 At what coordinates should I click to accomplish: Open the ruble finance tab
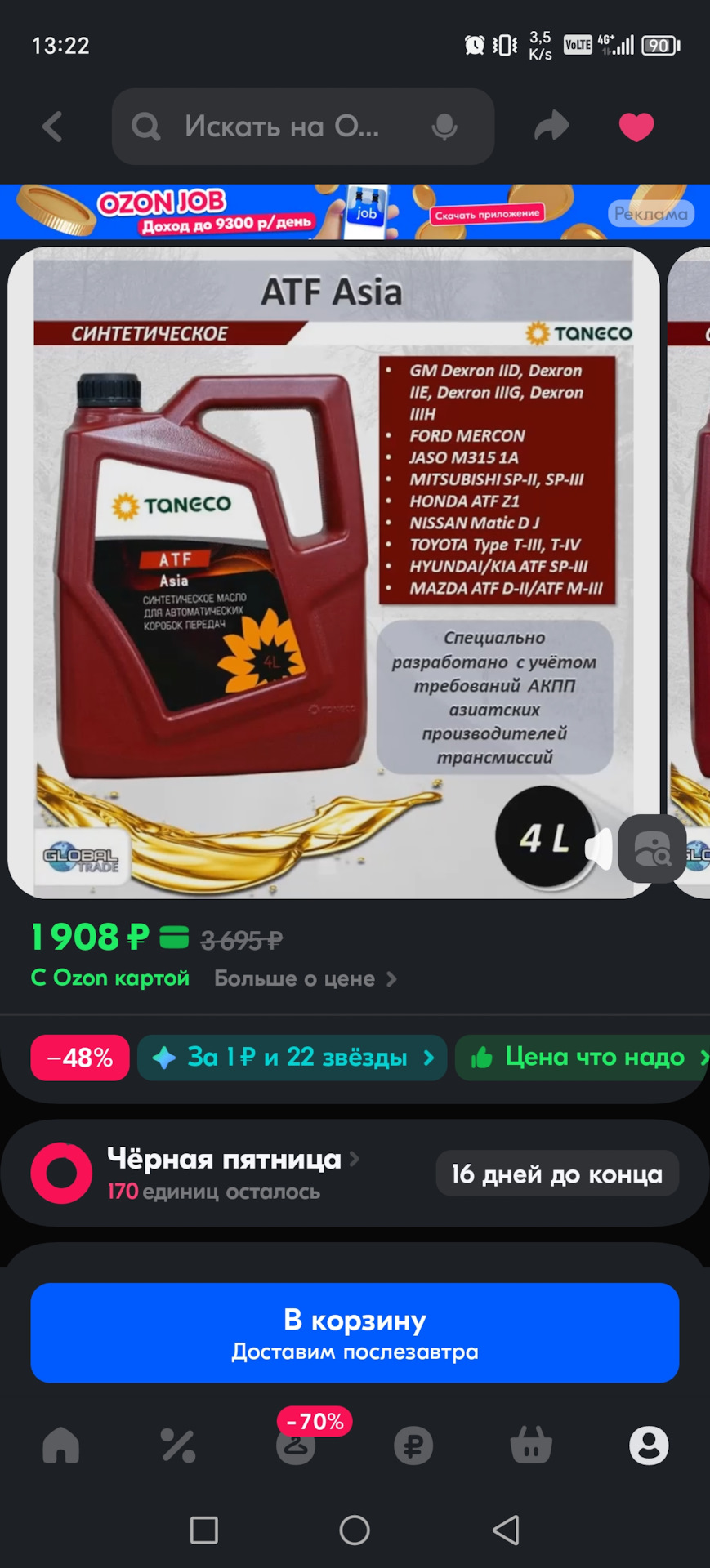tap(413, 1445)
